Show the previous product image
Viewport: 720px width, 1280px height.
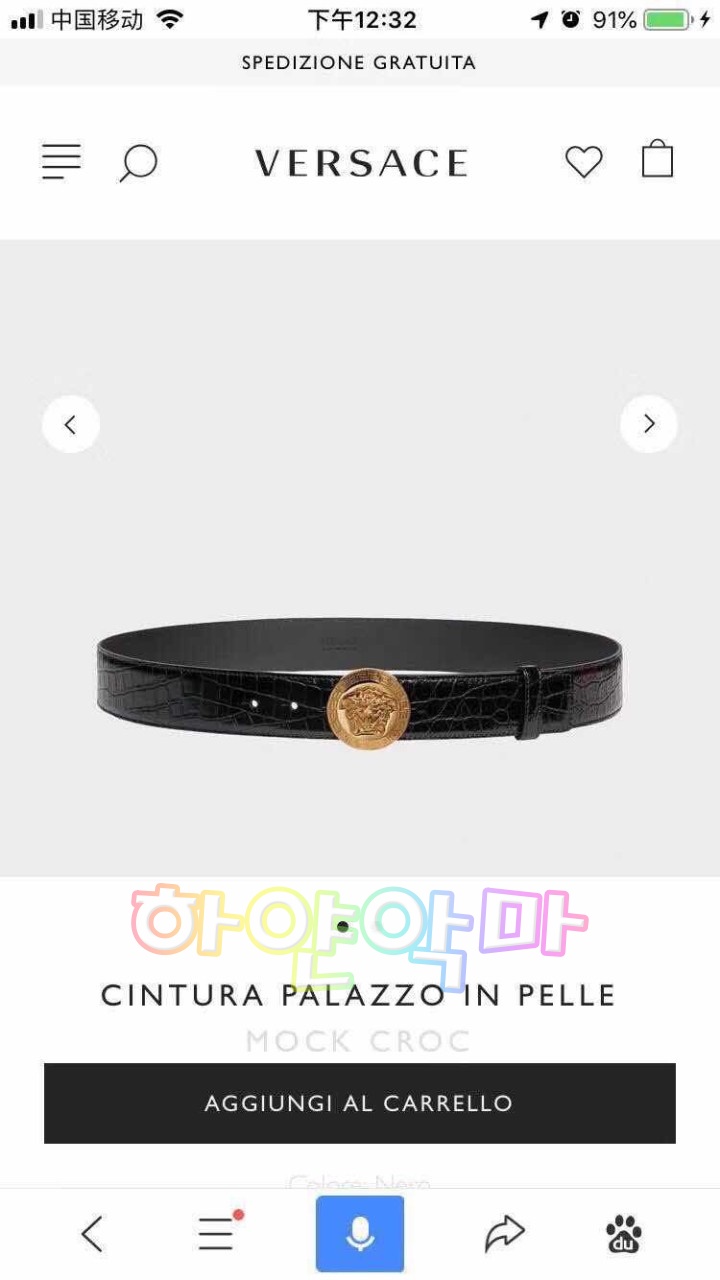coord(71,424)
